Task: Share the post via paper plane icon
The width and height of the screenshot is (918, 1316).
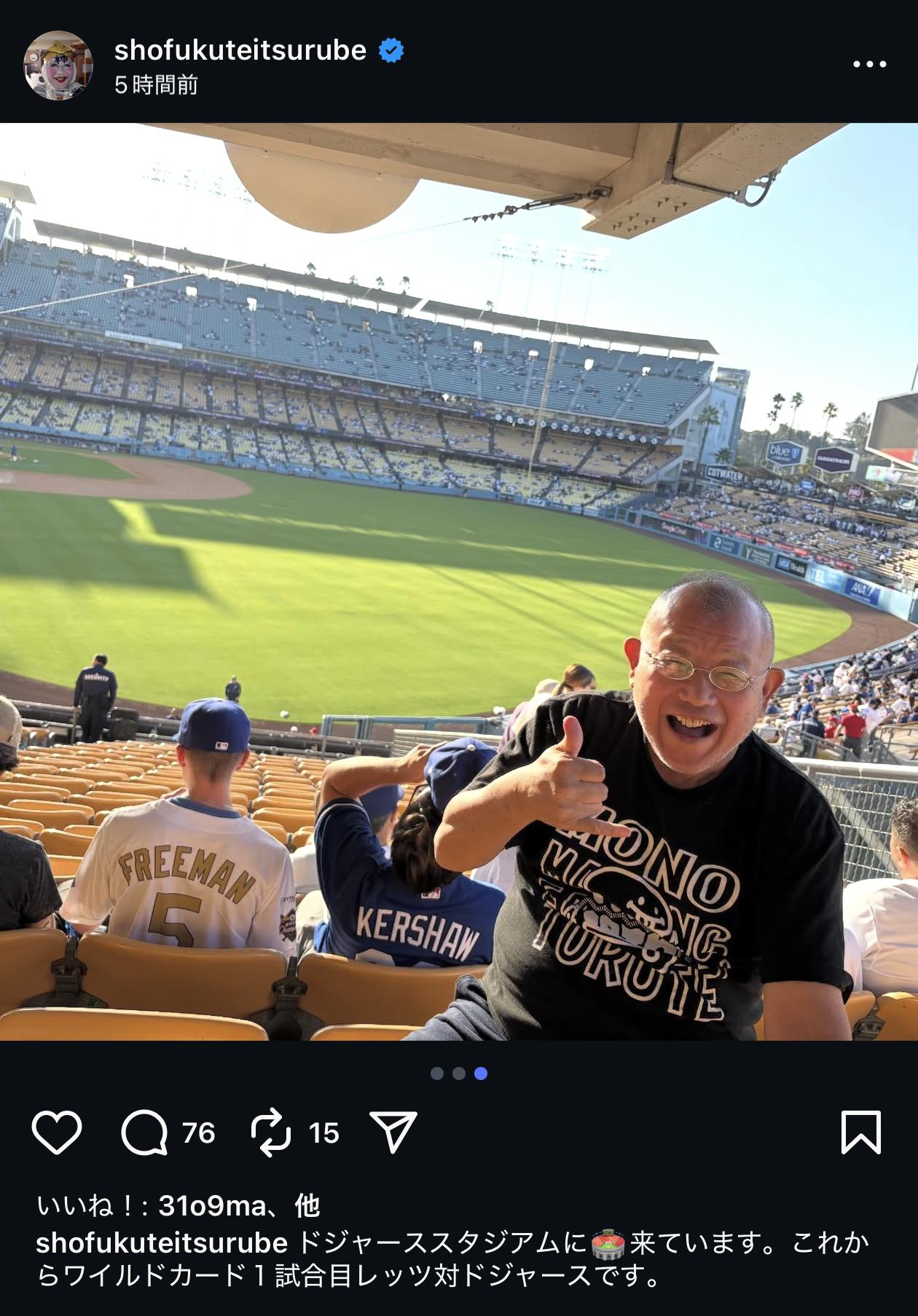Action: click(393, 1132)
